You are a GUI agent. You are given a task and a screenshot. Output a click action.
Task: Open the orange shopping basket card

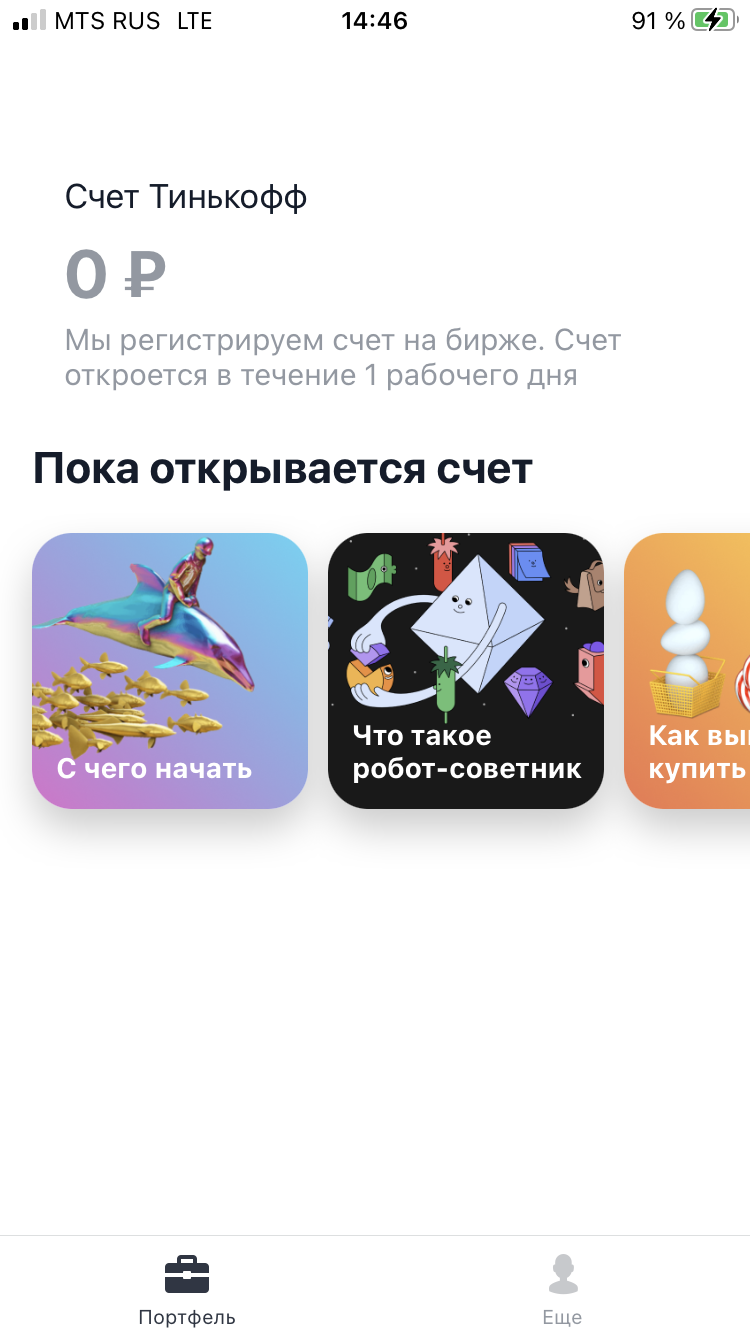pyautogui.click(x=687, y=671)
